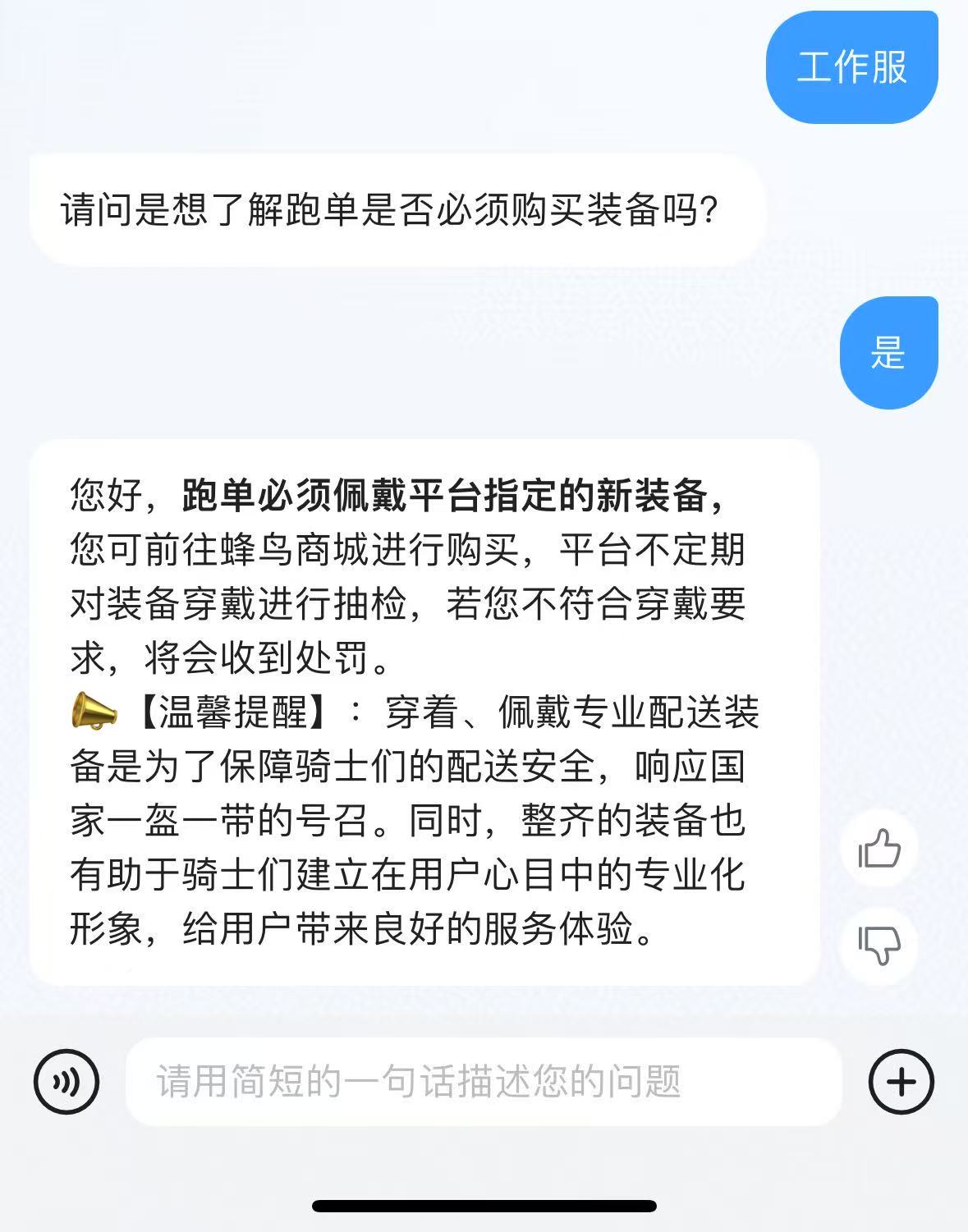Focus the question input field
This screenshot has height=1232, width=968.
pyautogui.click(x=483, y=1081)
